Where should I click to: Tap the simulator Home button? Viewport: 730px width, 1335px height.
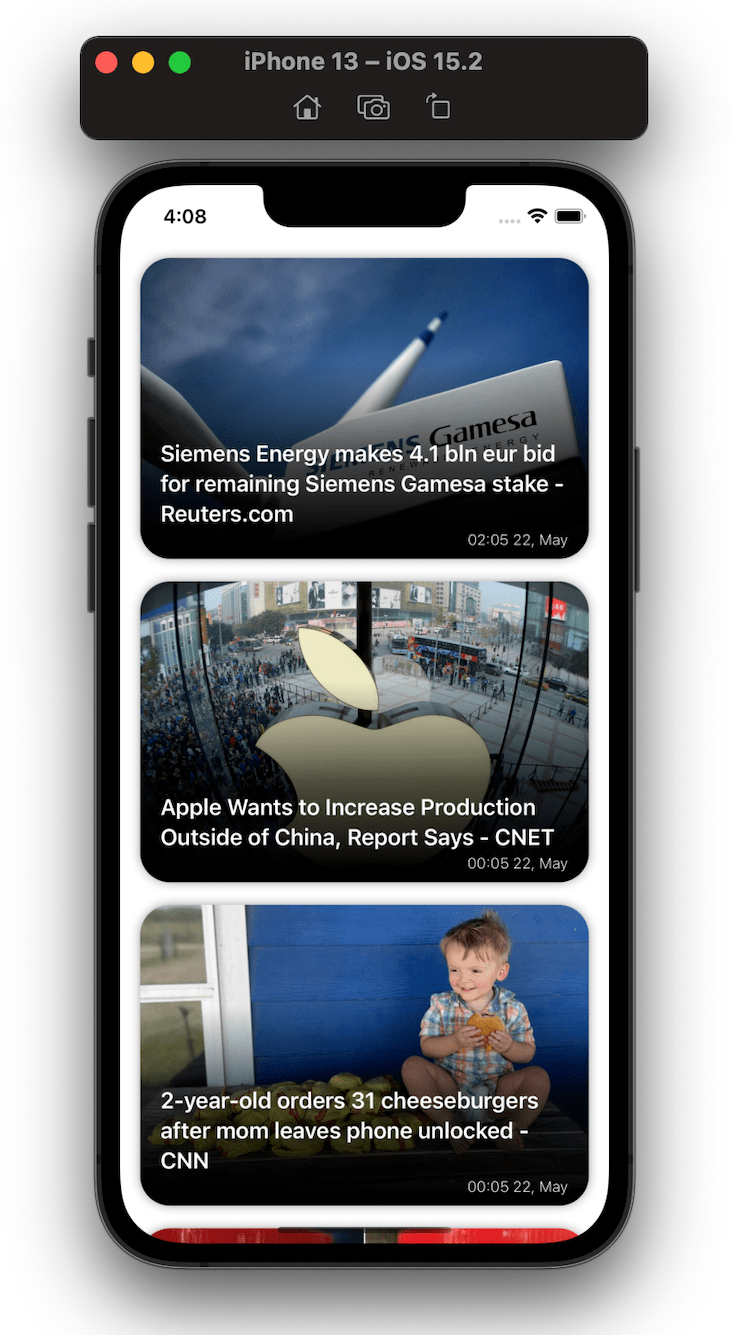pyautogui.click(x=307, y=107)
